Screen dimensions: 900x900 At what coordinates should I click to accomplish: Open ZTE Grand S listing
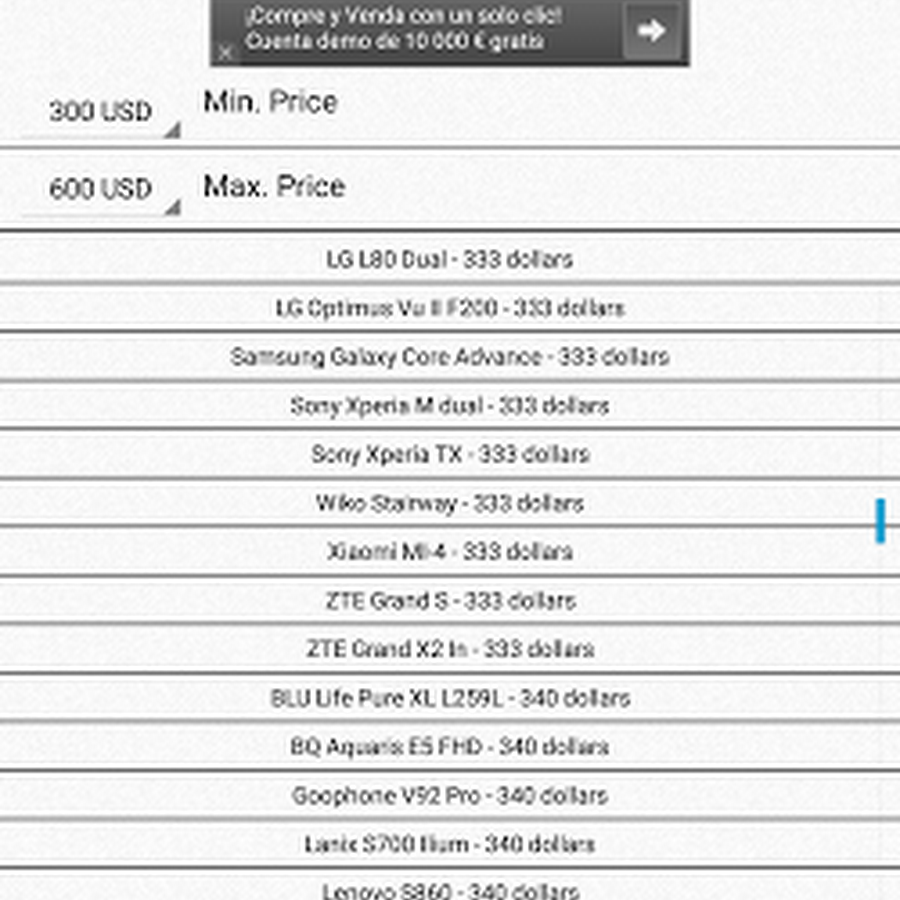[449, 601]
